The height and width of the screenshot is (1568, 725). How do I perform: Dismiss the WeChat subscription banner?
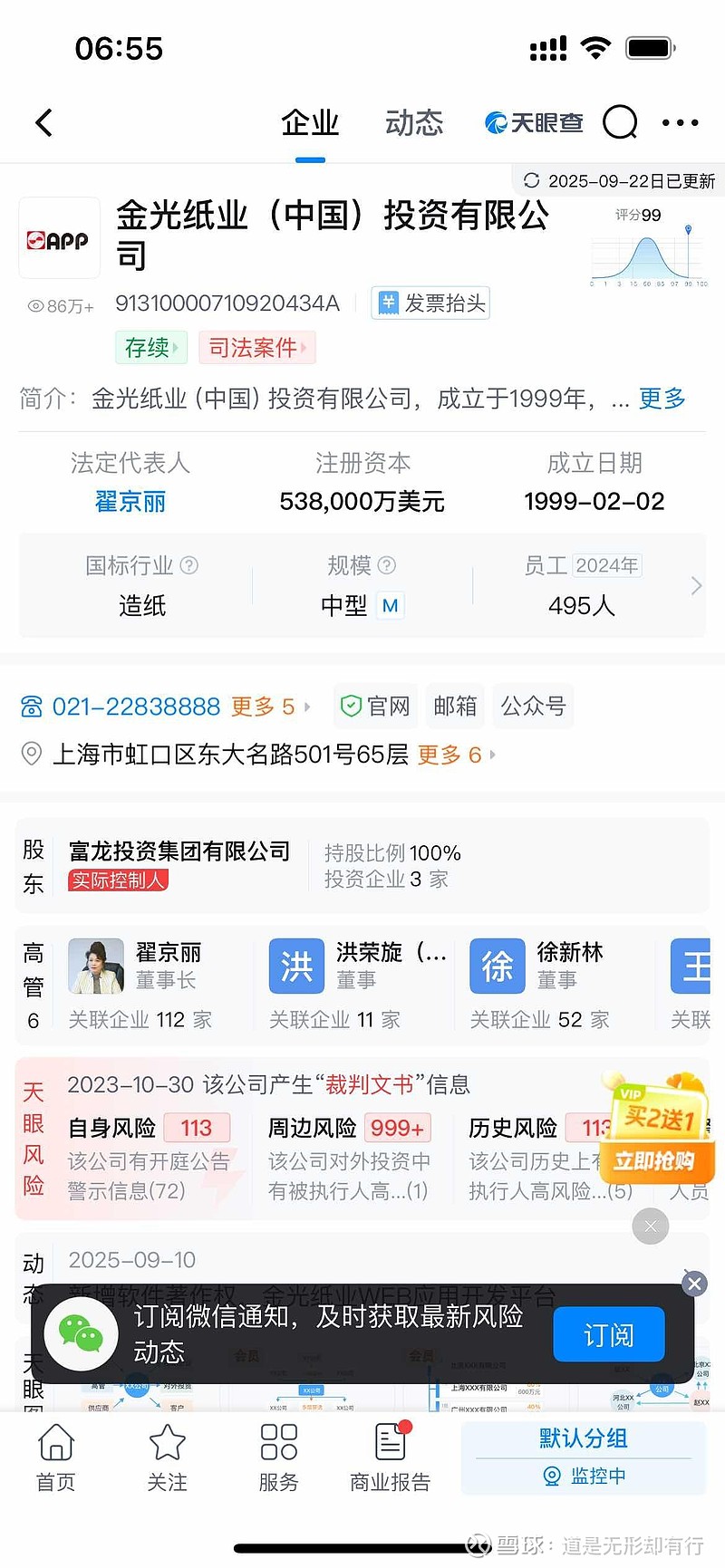[x=694, y=1284]
